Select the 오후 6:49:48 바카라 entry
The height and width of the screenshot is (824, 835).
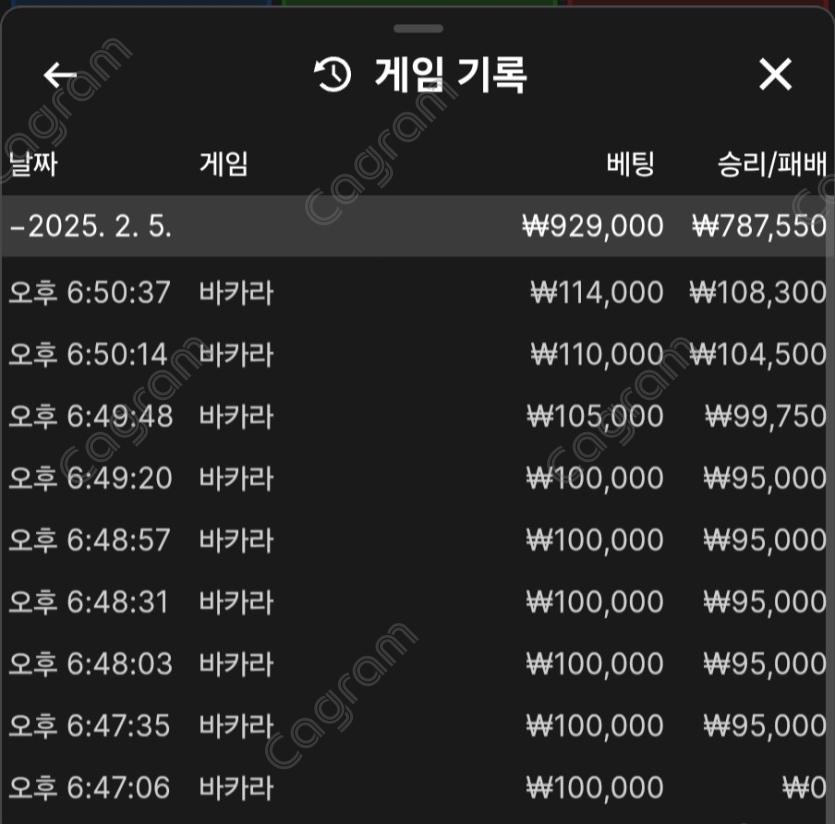[417, 417]
